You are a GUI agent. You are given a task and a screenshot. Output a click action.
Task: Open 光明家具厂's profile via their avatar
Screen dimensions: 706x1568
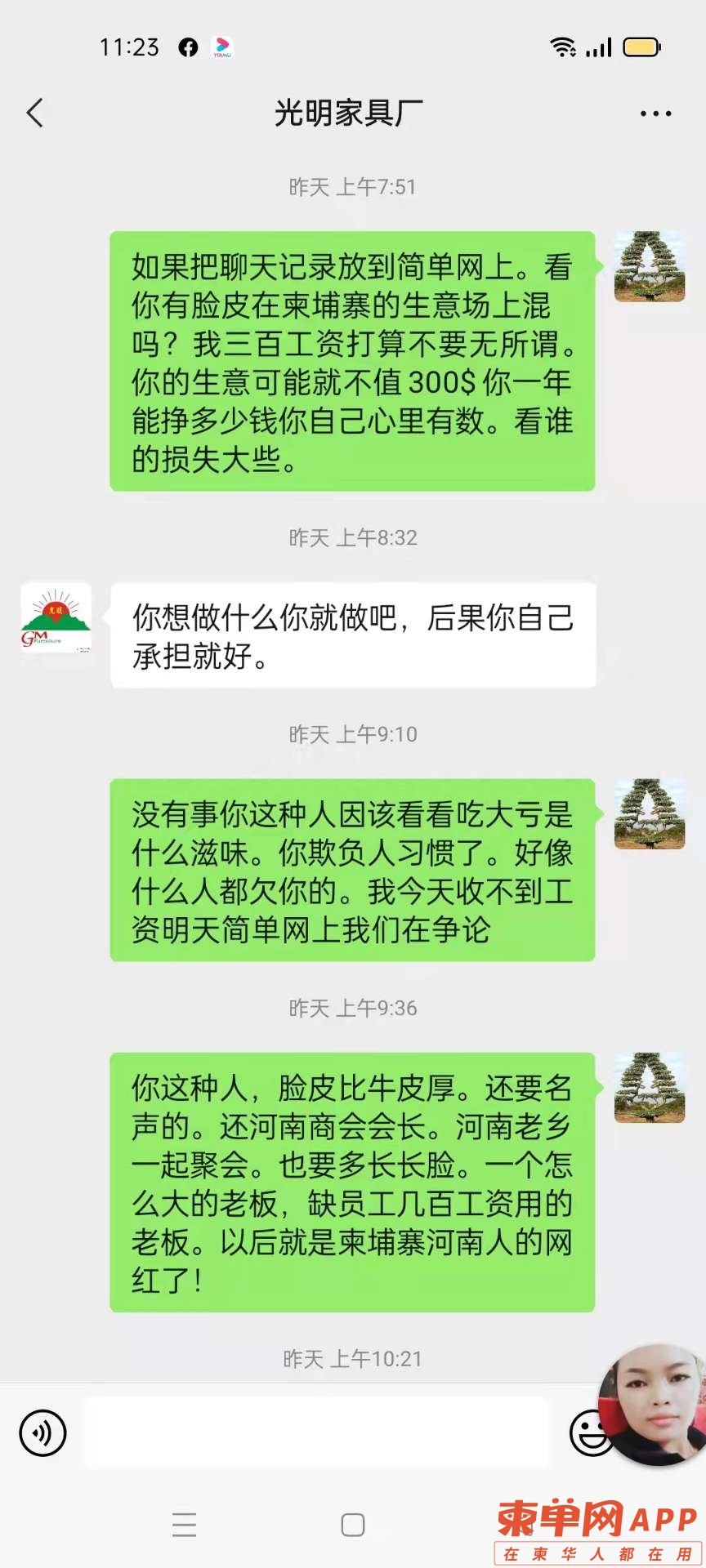56,618
